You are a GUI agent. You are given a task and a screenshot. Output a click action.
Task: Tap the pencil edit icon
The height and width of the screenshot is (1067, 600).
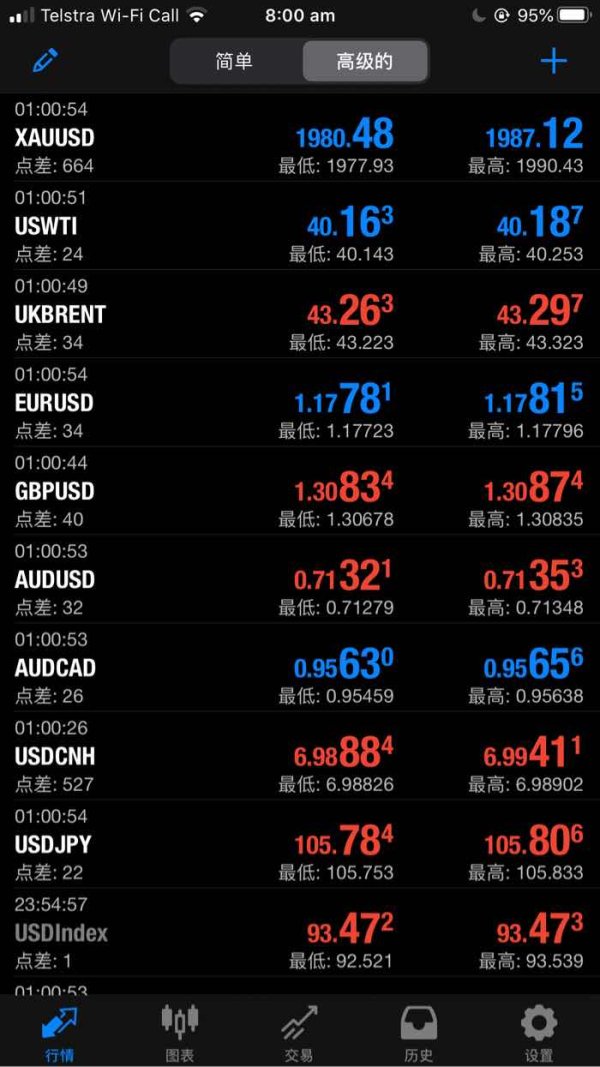pyautogui.click(x=46, y=61)
